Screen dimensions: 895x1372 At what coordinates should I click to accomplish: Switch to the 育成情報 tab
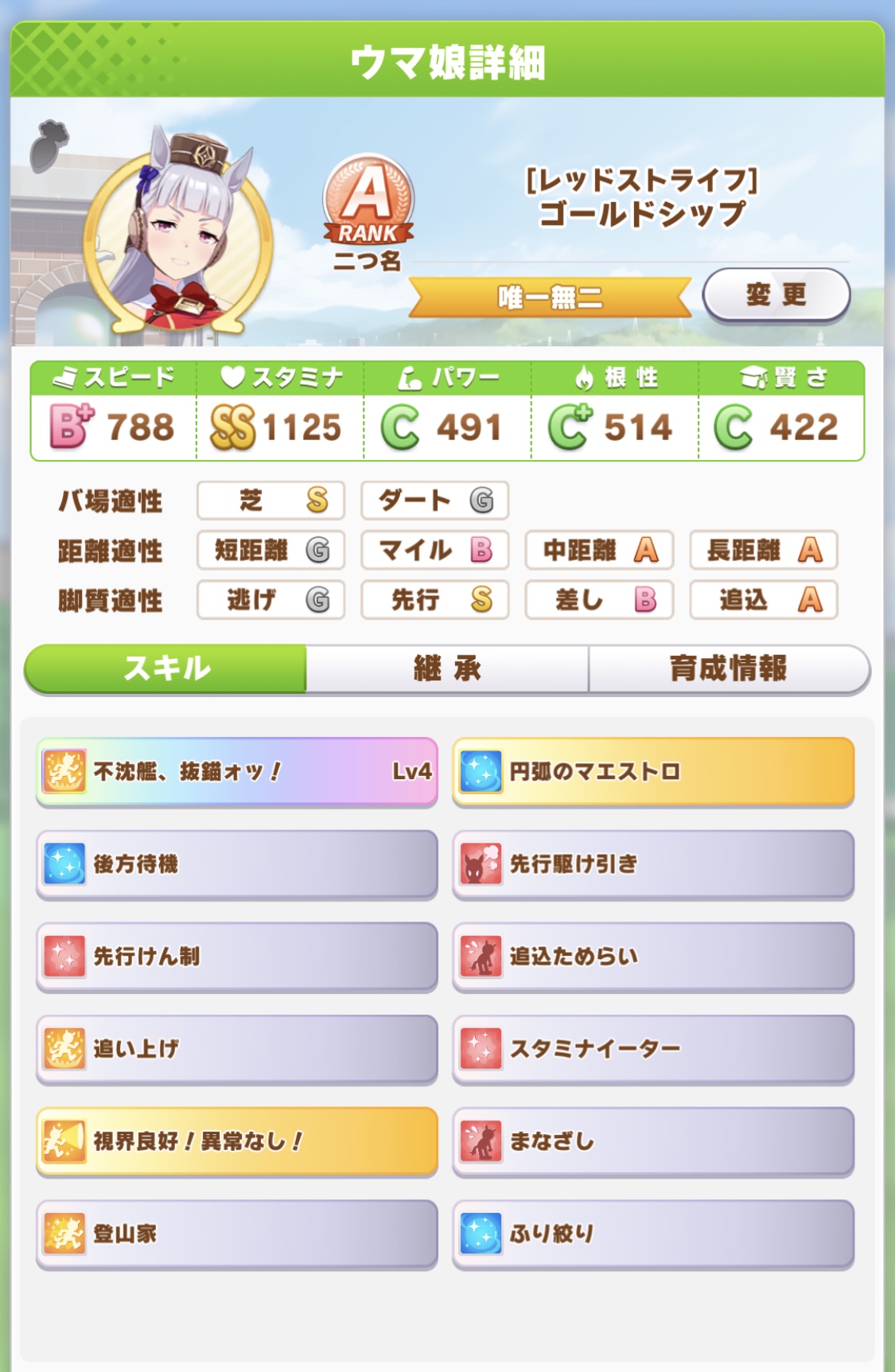pos(728,668)
